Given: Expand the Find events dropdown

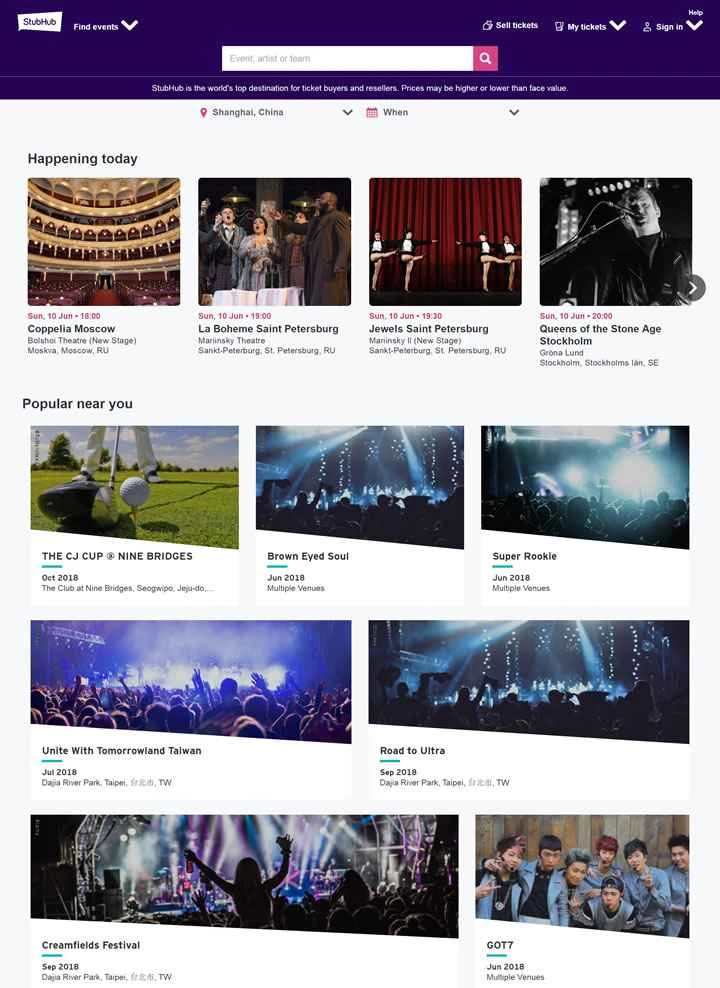Looking at the screenshot, I should coord(131,26).
